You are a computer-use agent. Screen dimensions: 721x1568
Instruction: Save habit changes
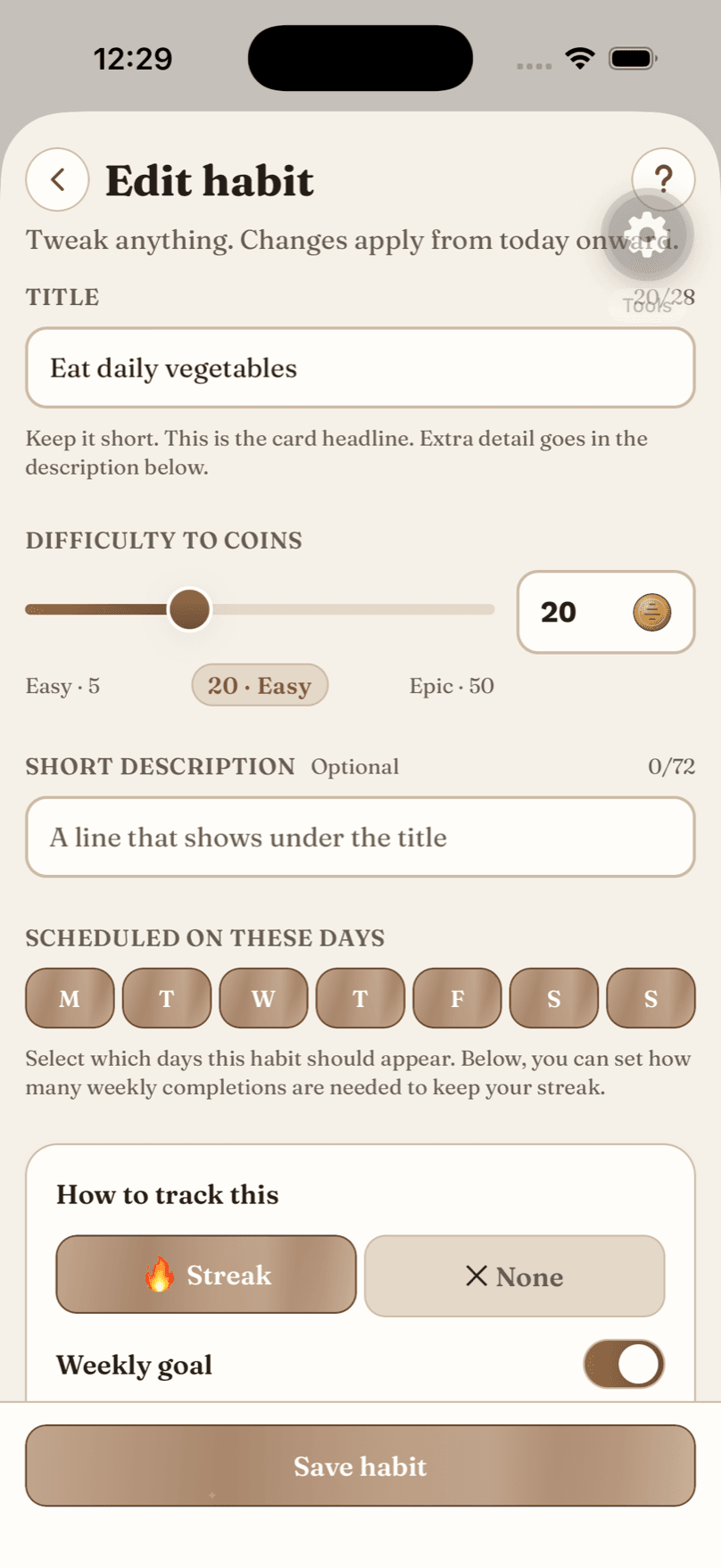(x=360, y=1465)
